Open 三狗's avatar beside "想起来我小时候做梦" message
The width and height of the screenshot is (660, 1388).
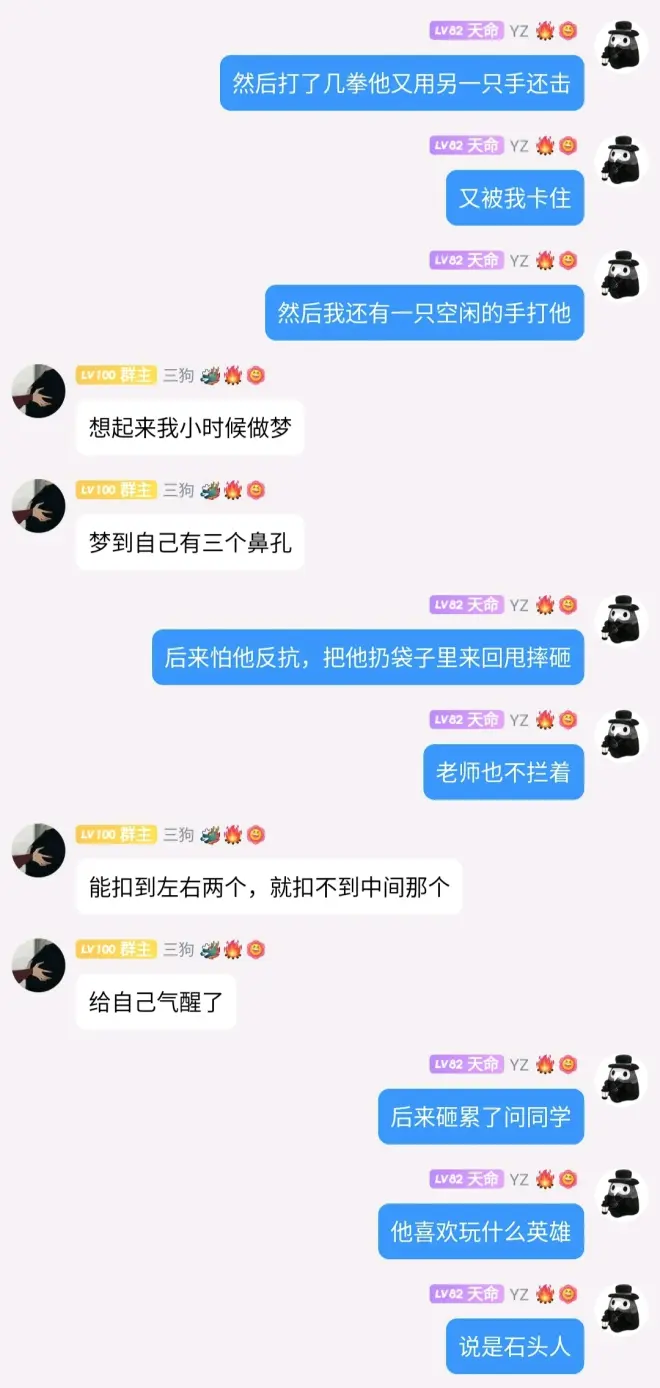point(38,391)
